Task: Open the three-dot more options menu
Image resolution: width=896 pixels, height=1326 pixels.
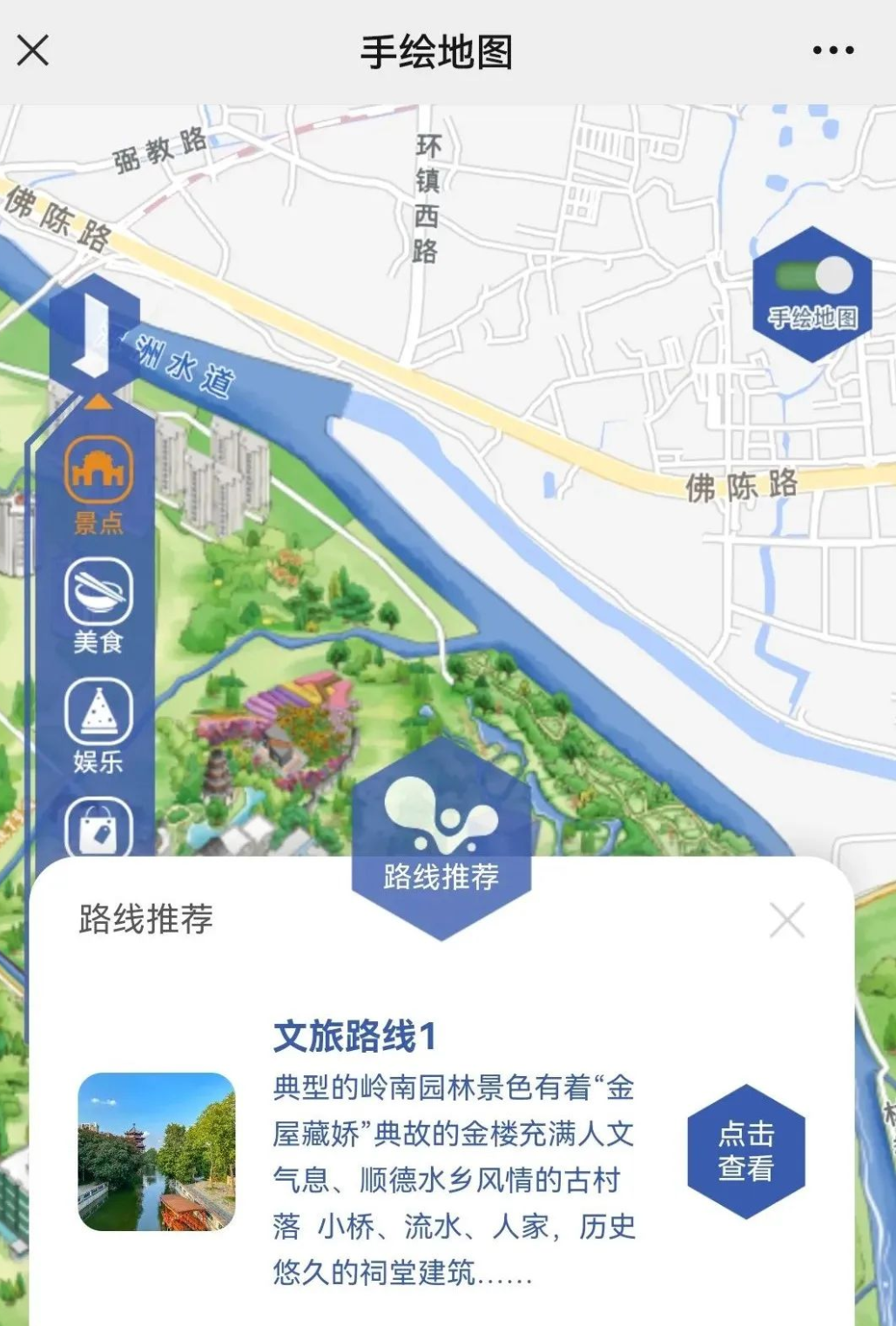Action: click(832, 50)
